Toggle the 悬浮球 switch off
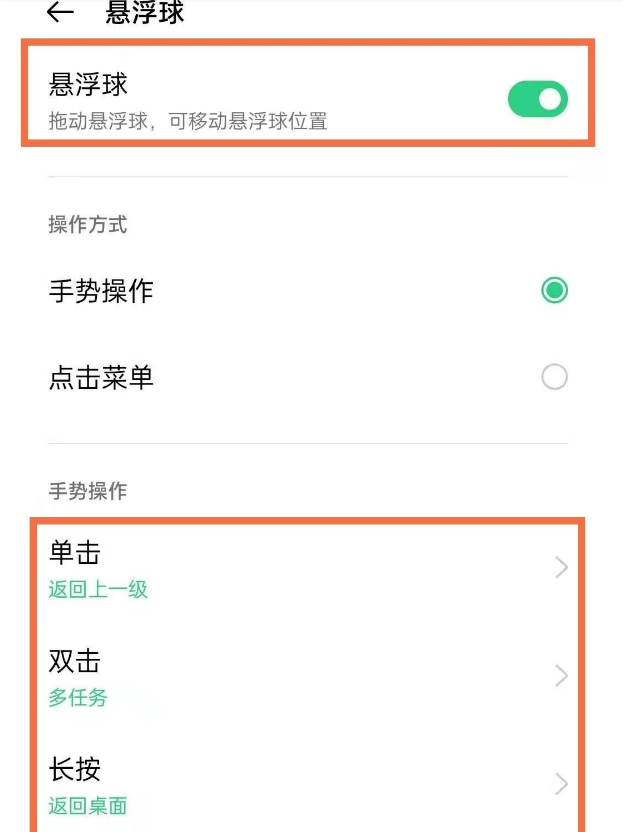The height and width of the screenshot is (832, 623). click(x=537, y=99)
